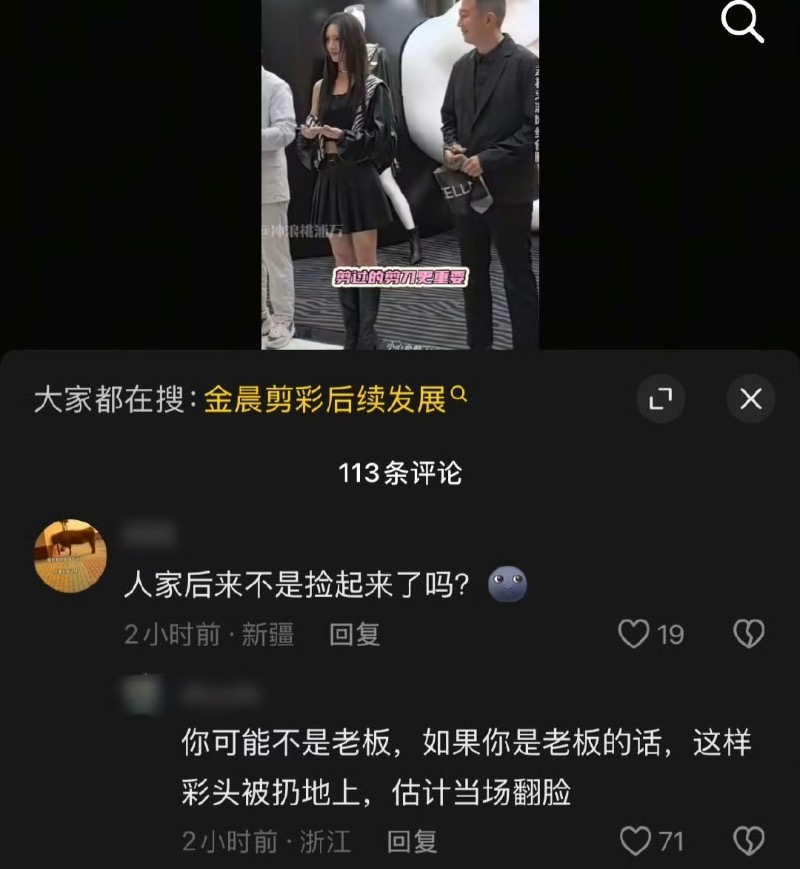Open the search magnifier icon
800x869 pixels.
(742, 22)
